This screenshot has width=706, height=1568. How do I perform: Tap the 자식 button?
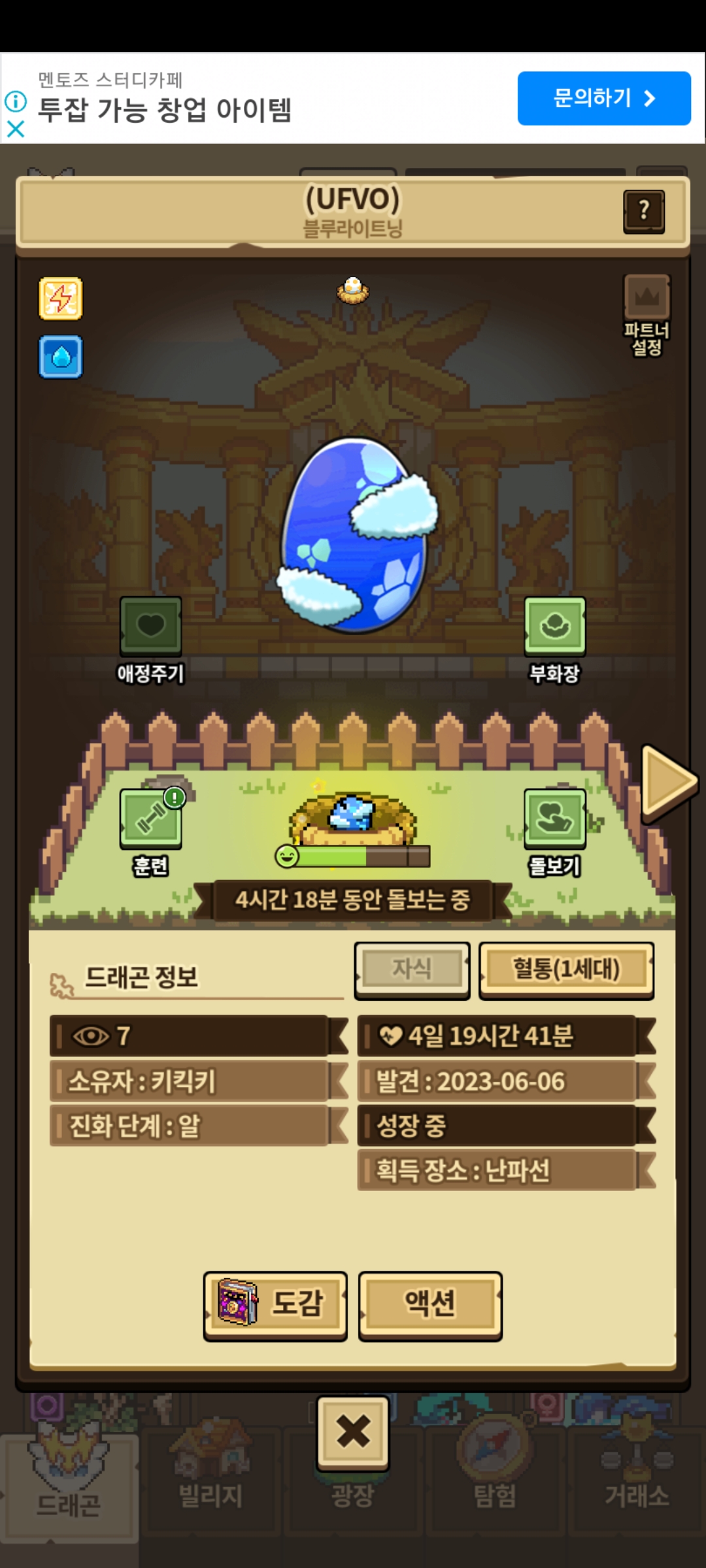click(x=412, y=969)
